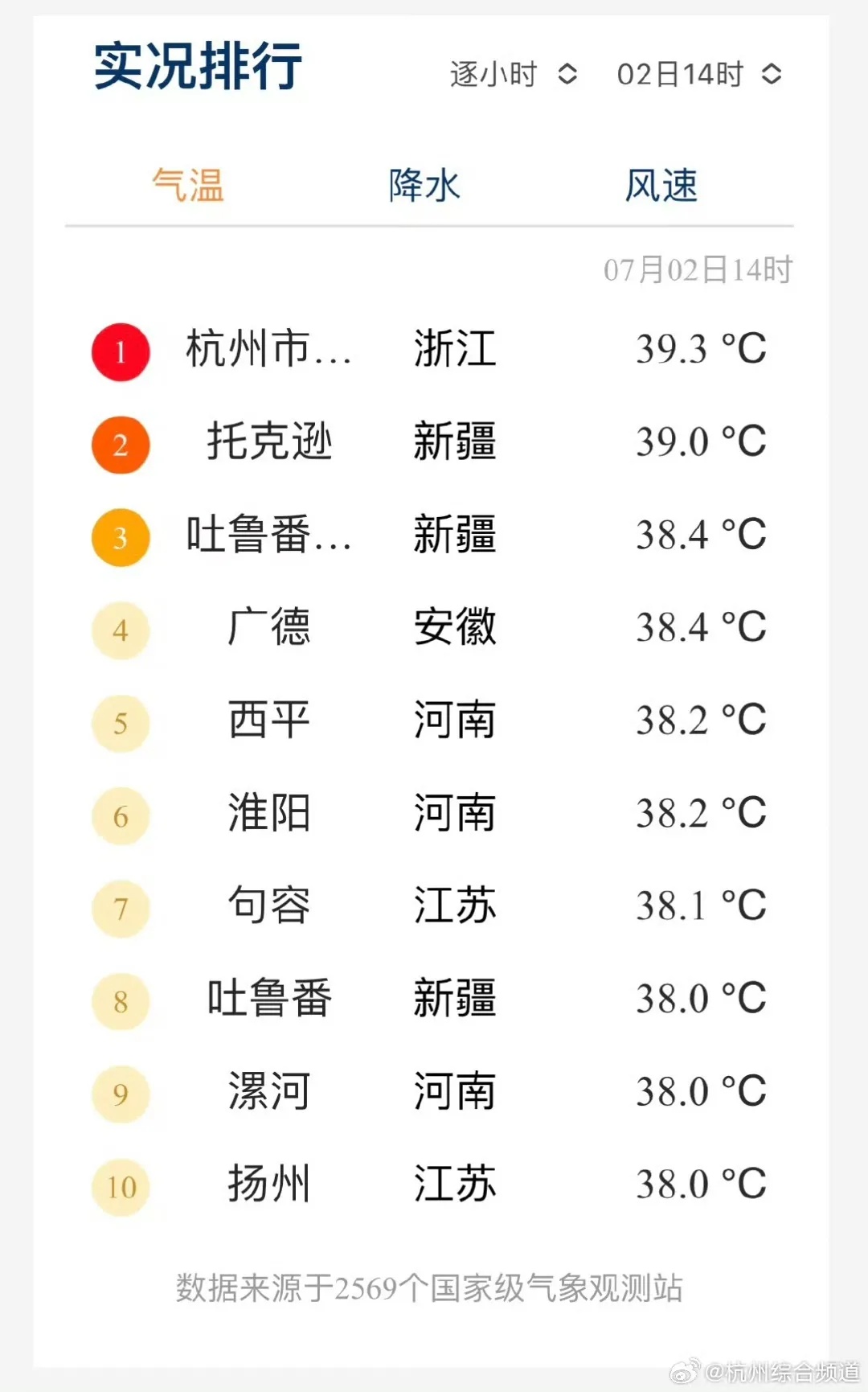Select the rank 3 badge for 吐鲁番
868x1392 pixels.
click(x=119, y=536)
